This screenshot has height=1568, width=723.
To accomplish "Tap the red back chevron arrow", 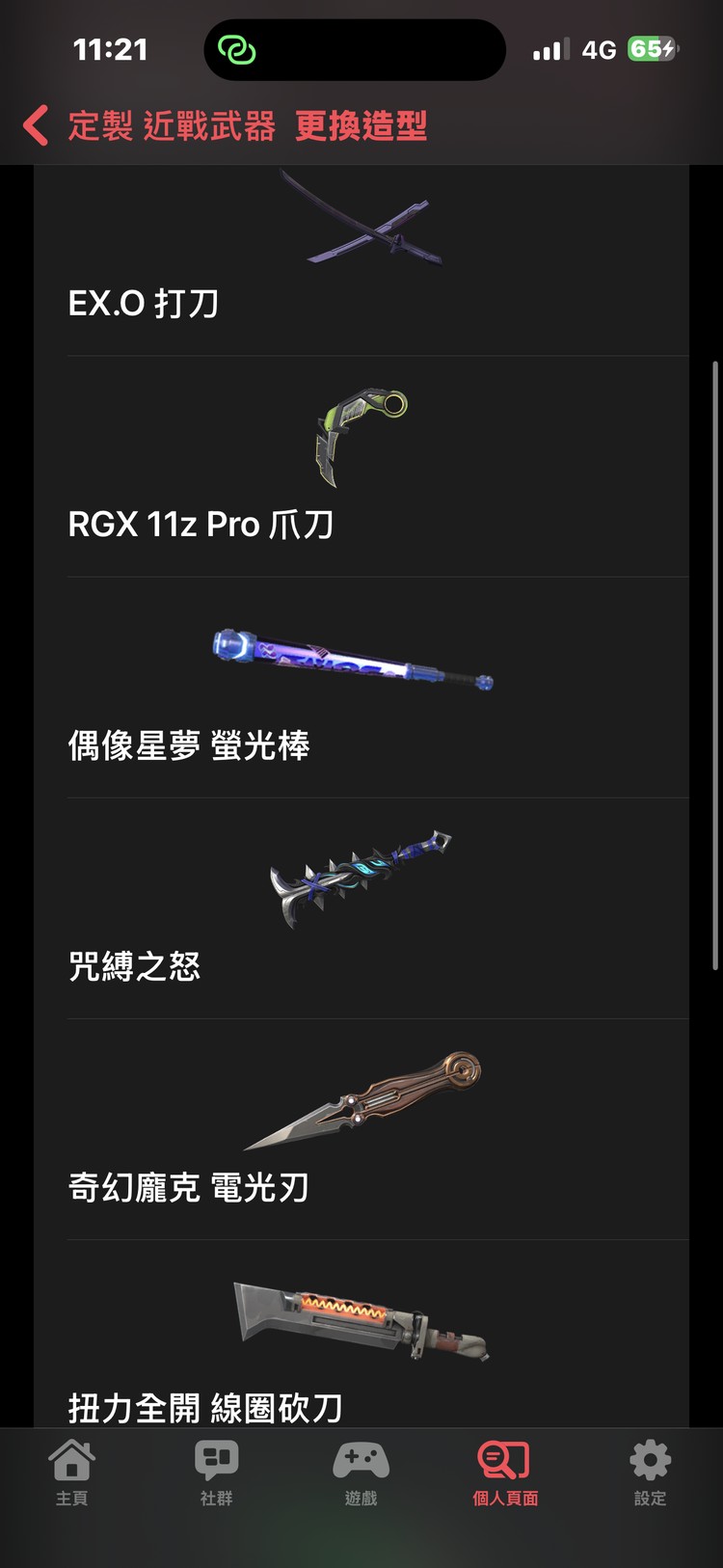I will [x=35, y=125].
